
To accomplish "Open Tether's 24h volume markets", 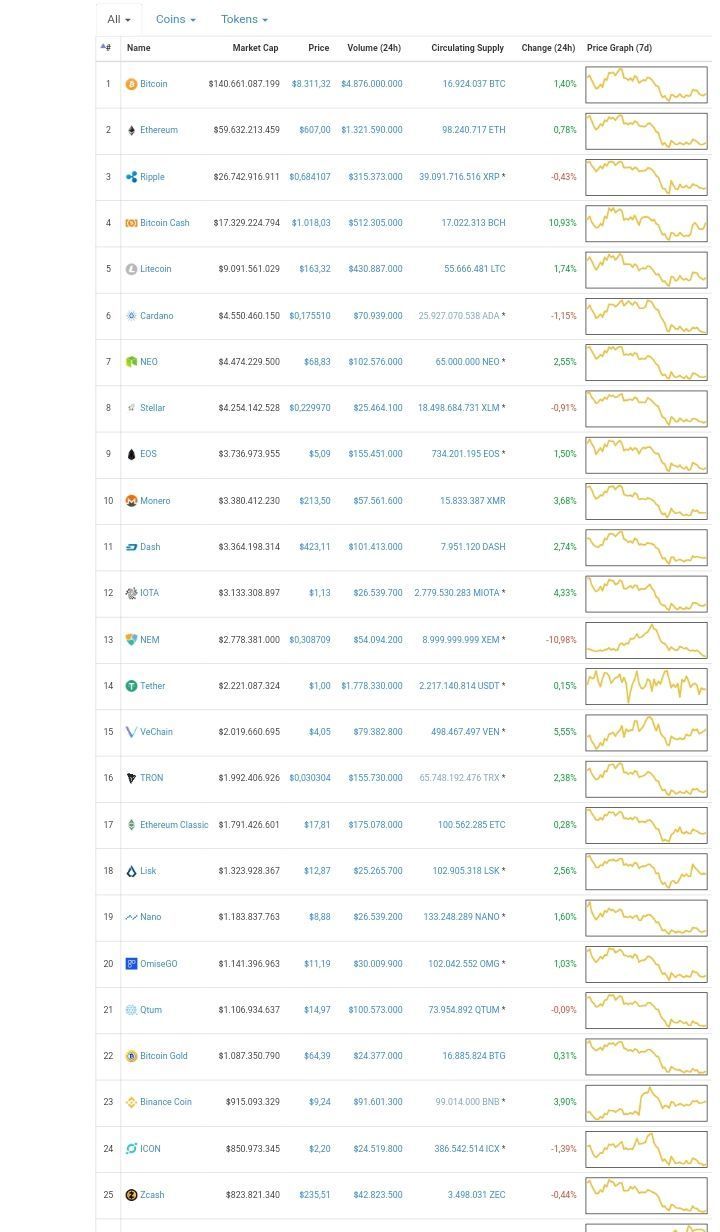I will point(371,686).
